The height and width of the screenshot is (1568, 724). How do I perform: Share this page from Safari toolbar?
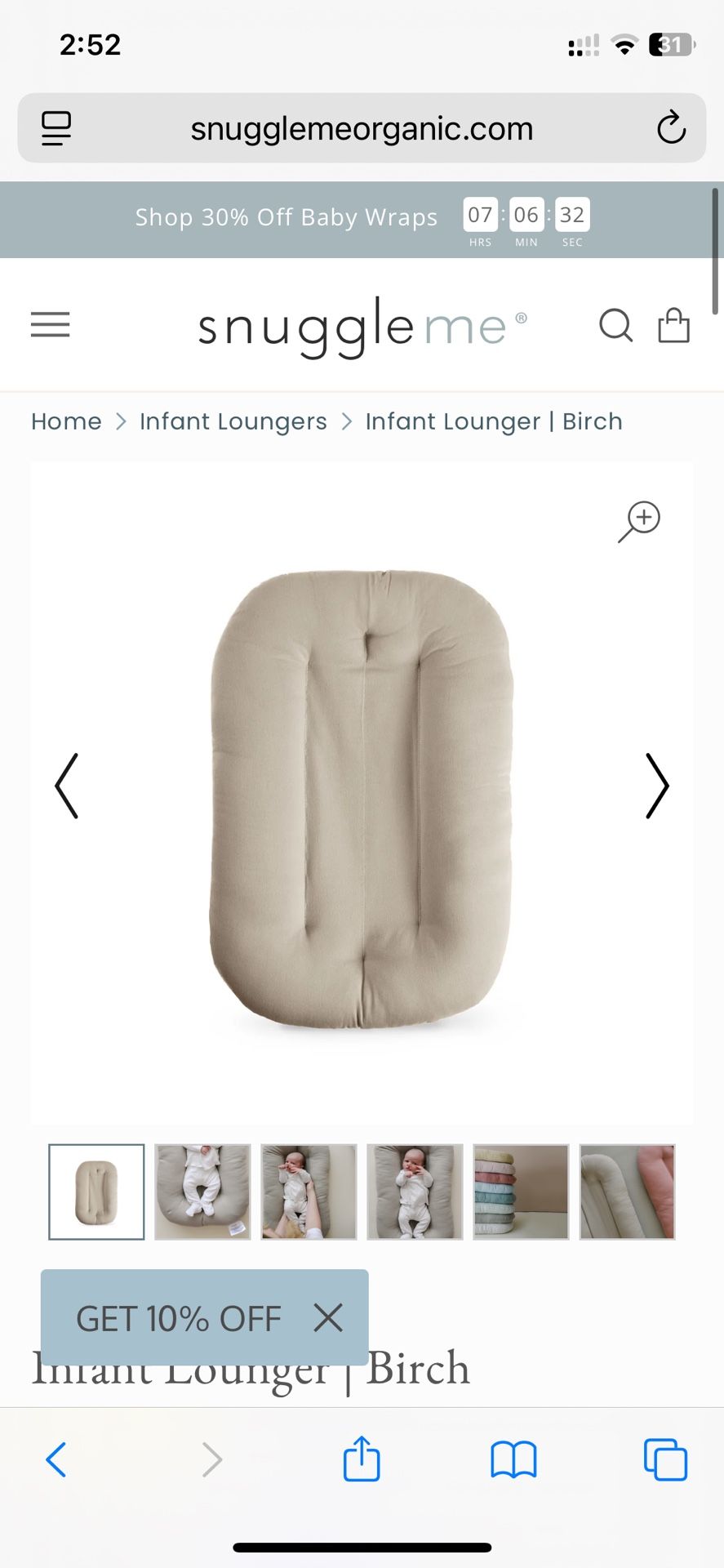coord(362,1459)
